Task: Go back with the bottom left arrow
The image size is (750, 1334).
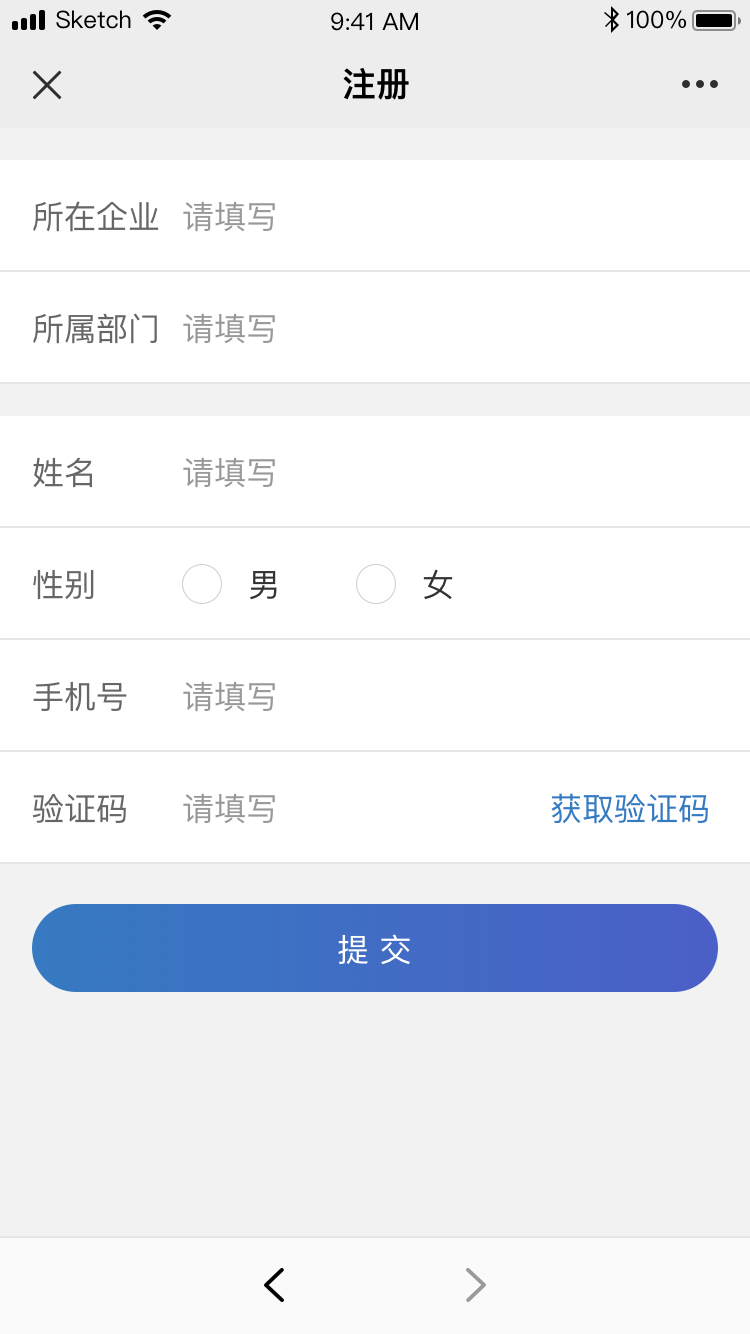Action: 274,1285
